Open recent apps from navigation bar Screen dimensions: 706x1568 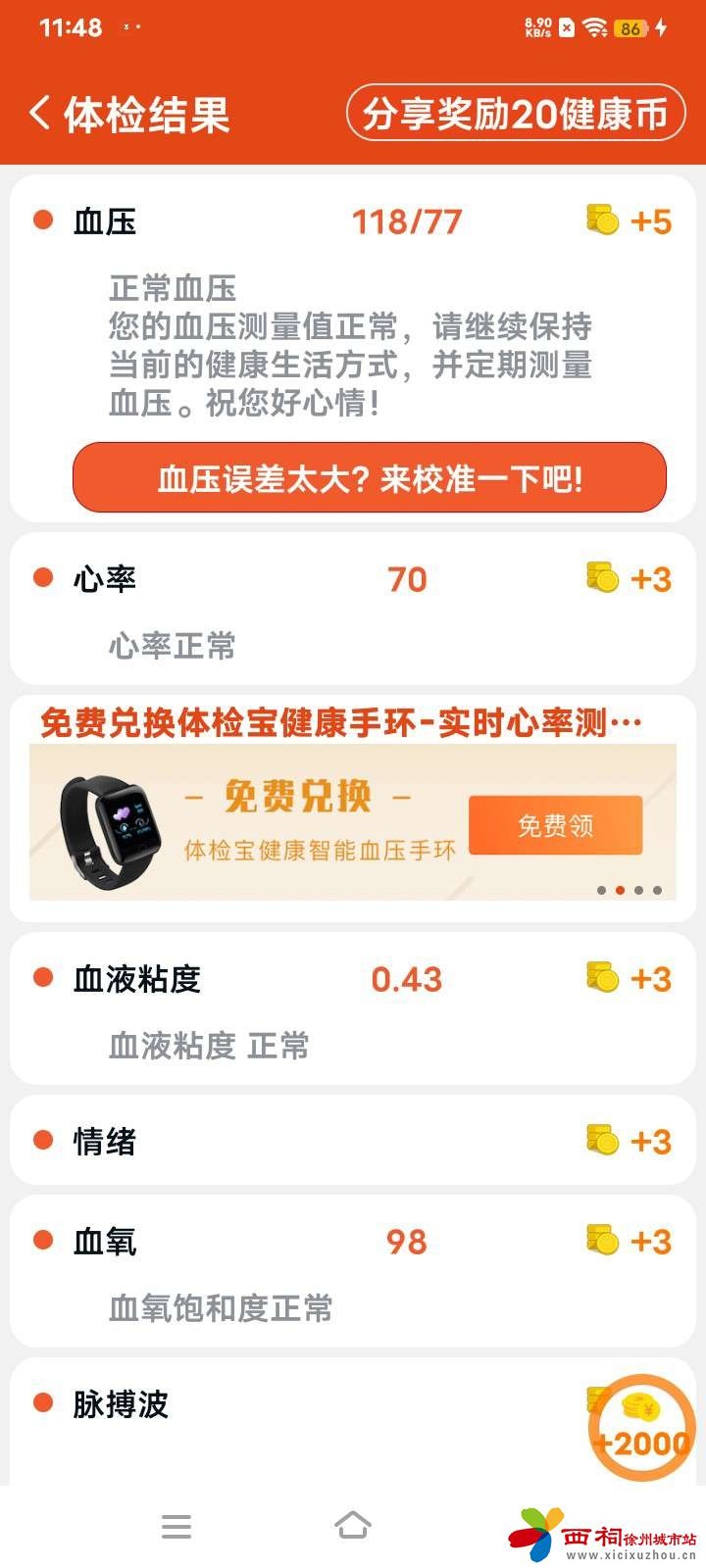coord(176,1526)
